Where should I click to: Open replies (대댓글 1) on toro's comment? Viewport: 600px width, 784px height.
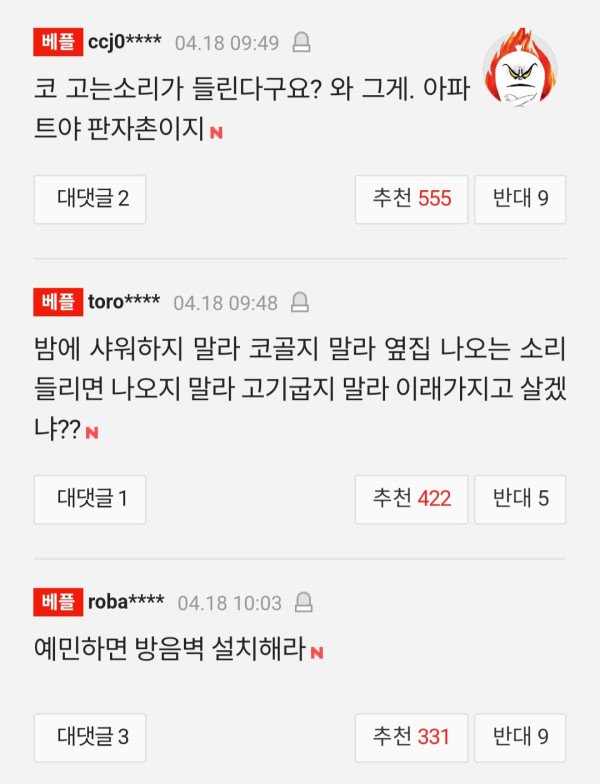(x=90, y=498)
